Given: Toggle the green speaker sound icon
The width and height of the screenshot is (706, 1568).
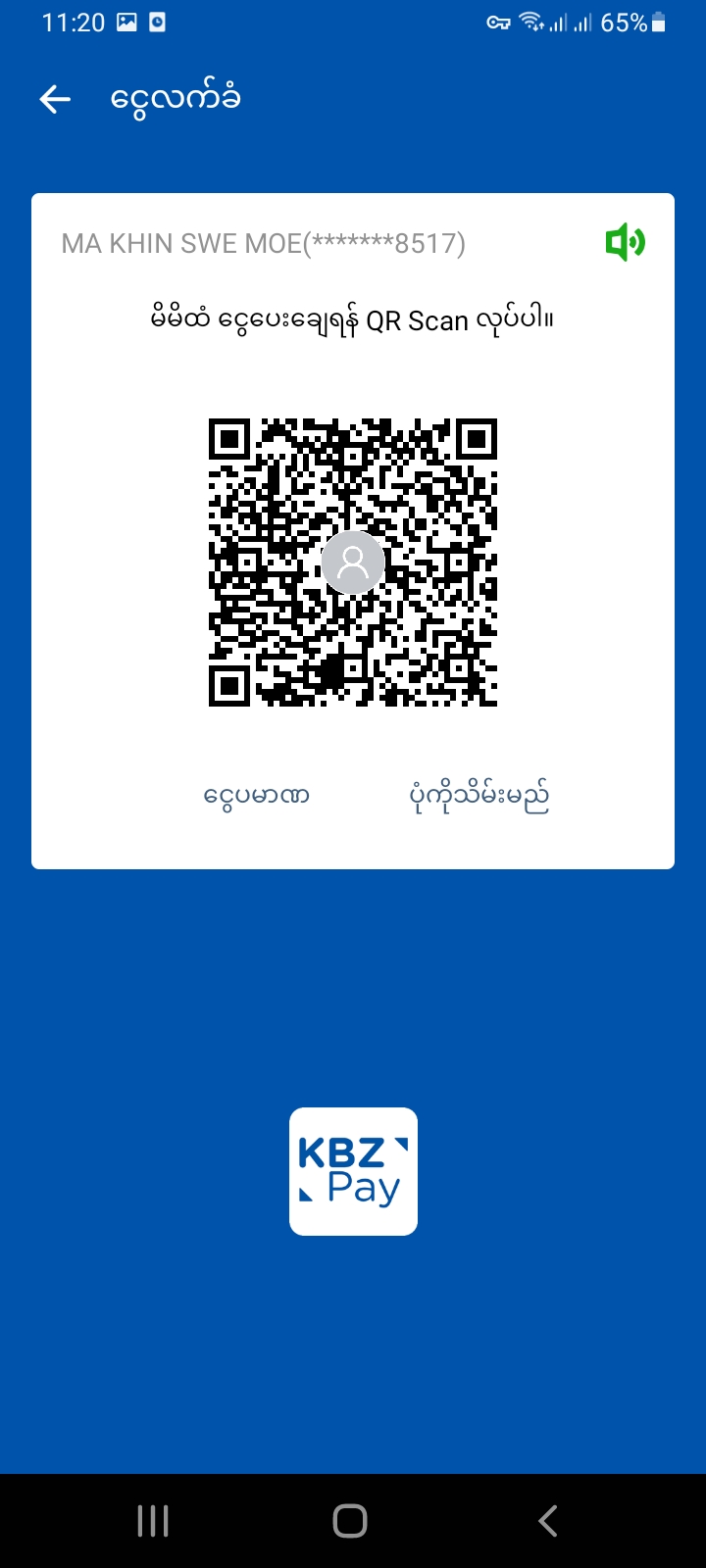Looking at the screenshot, I should (625, 242).
